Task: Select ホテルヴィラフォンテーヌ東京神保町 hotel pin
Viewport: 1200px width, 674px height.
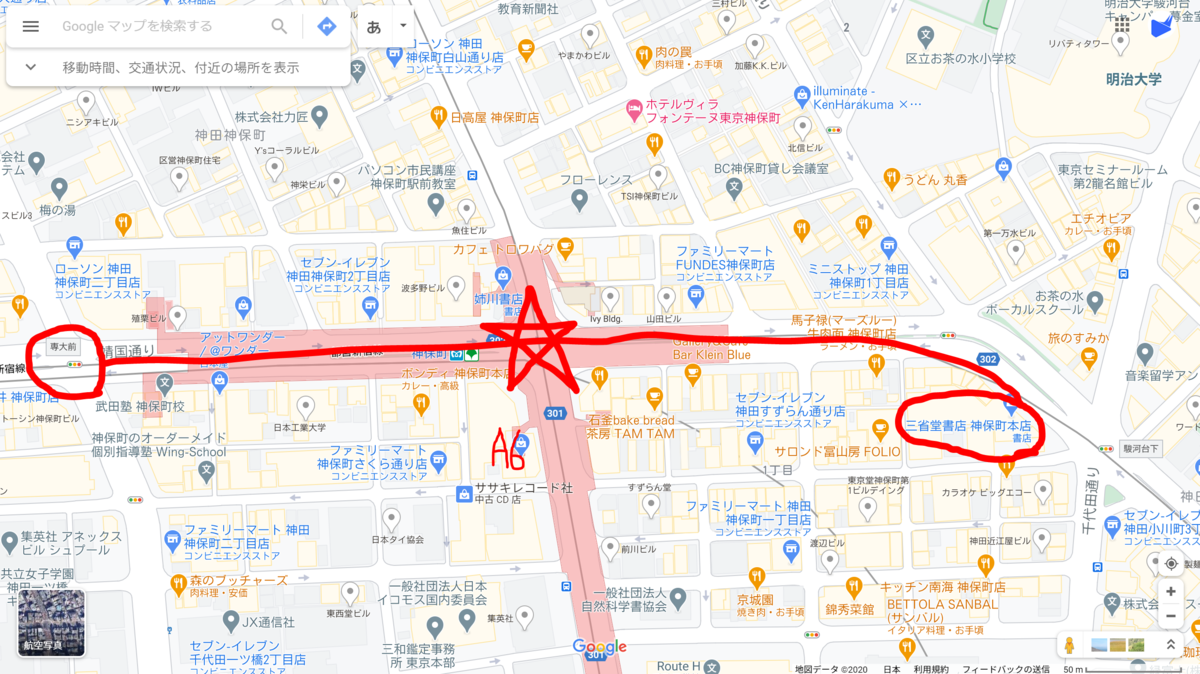Action: tap(634, 109)
